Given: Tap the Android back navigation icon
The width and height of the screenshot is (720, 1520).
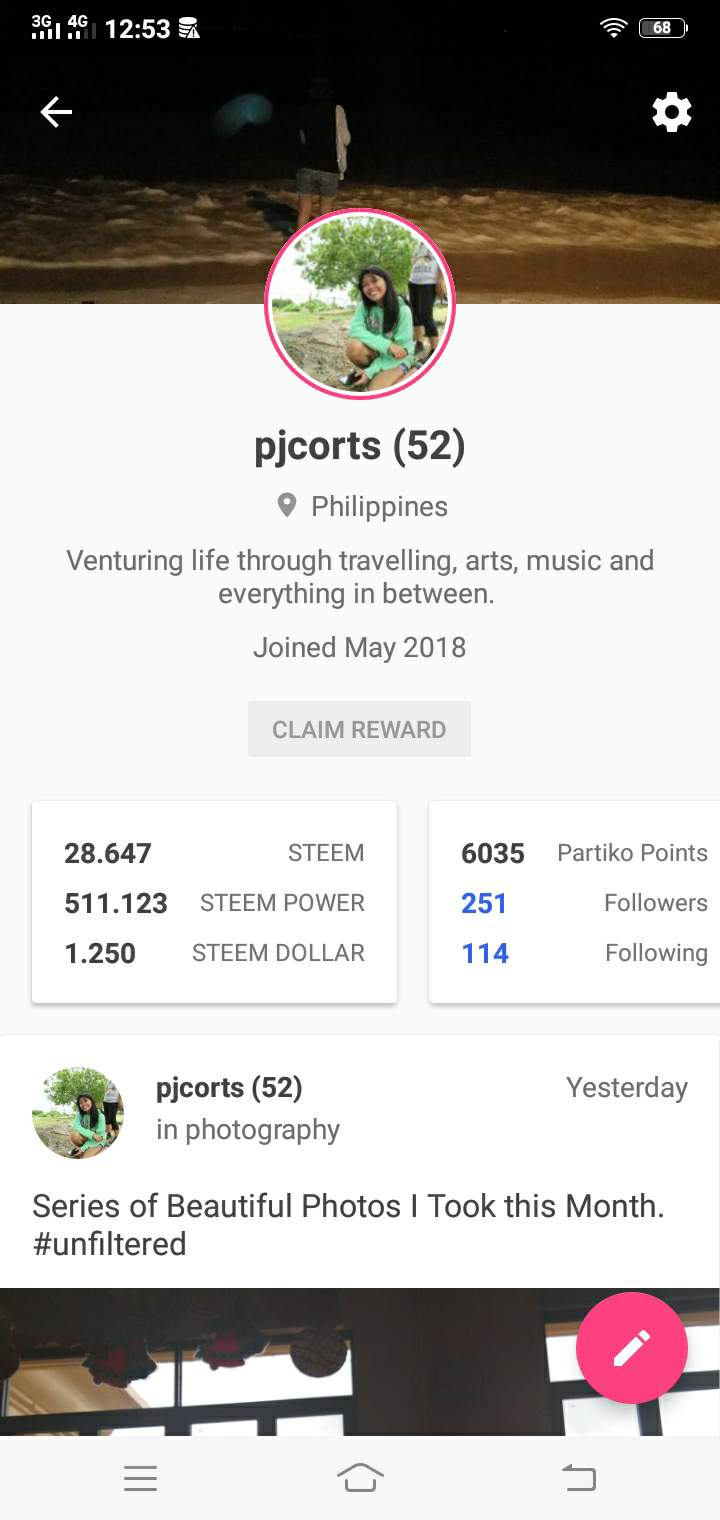Looking at the screenshot, I should (579, 1478).
